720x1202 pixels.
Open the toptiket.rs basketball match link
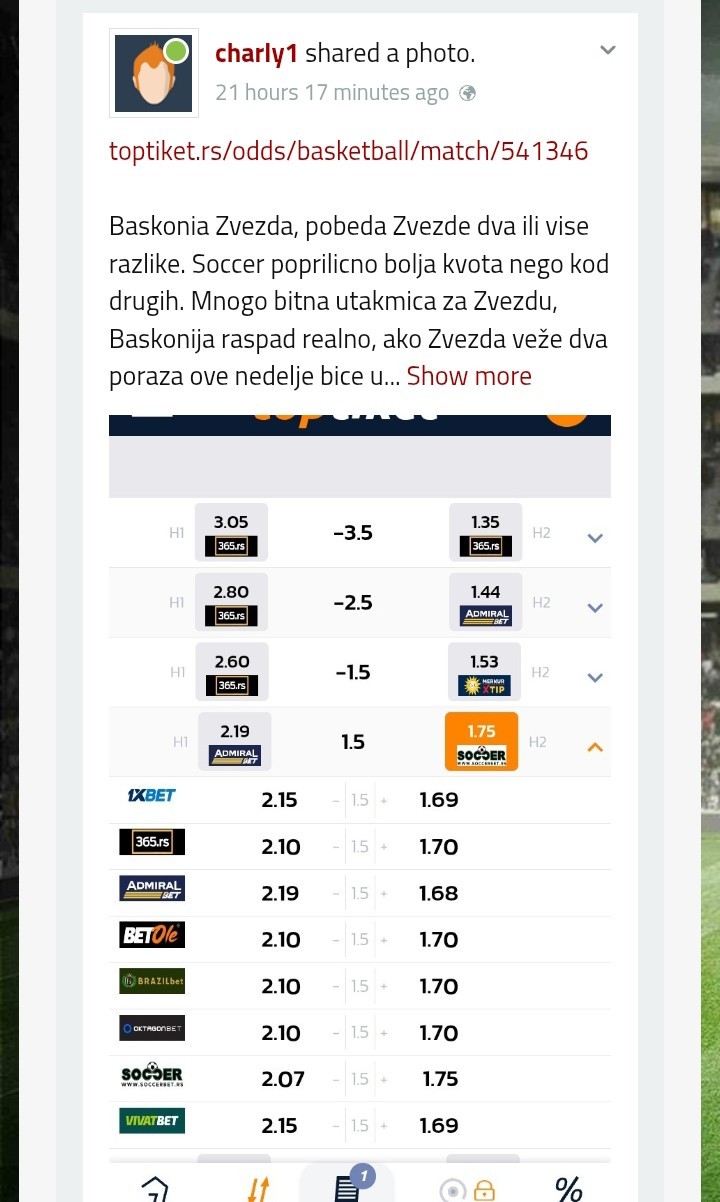click(348, 151)
